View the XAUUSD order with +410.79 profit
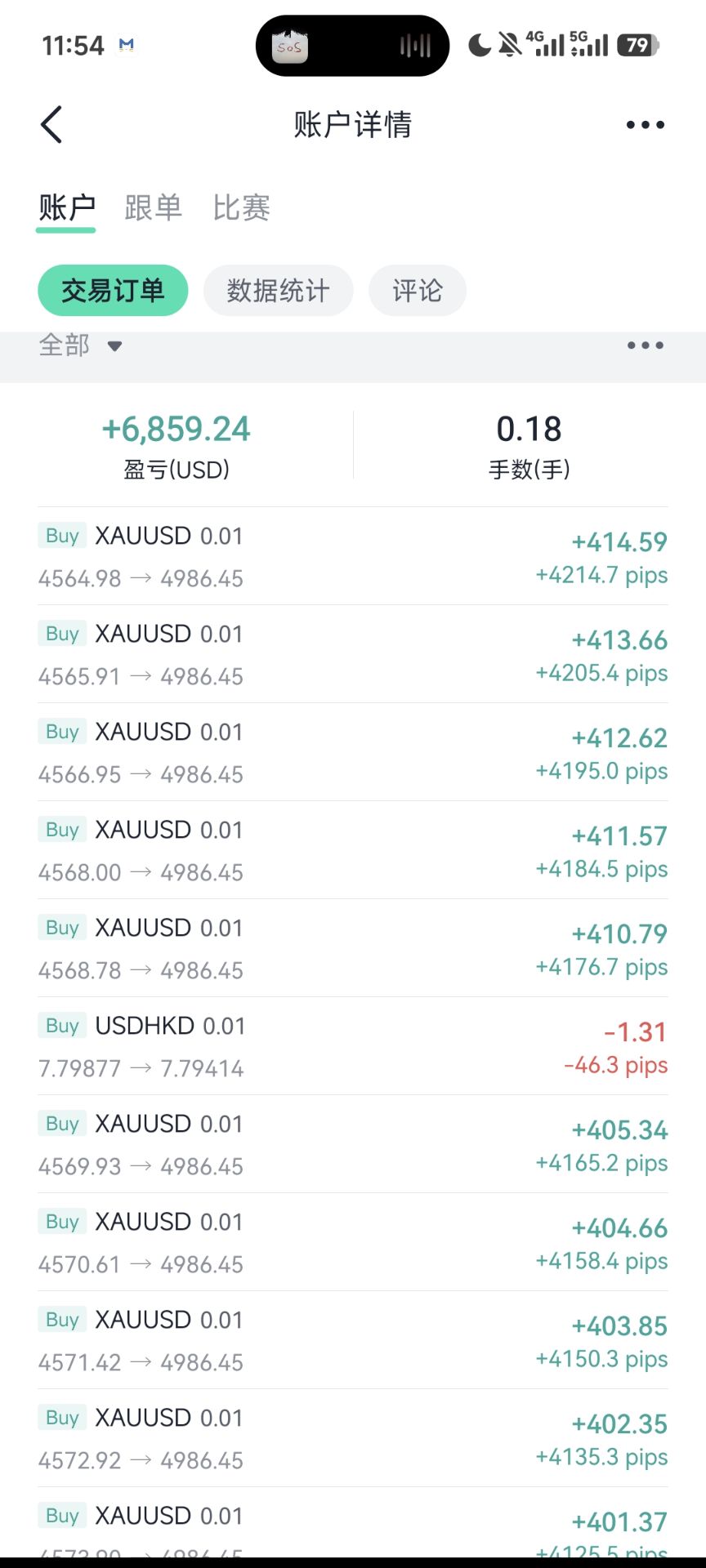The image size is (706, 1568). coord(353,948)
